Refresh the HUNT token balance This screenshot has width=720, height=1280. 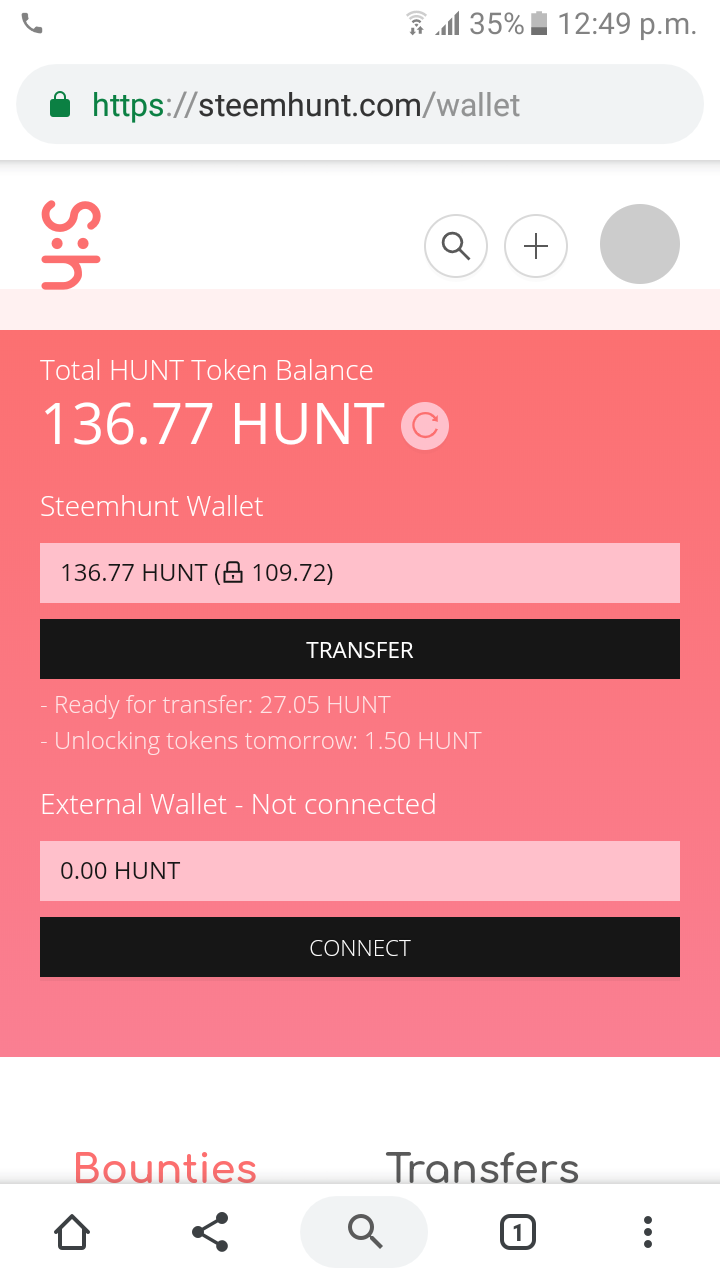[425, 426]
